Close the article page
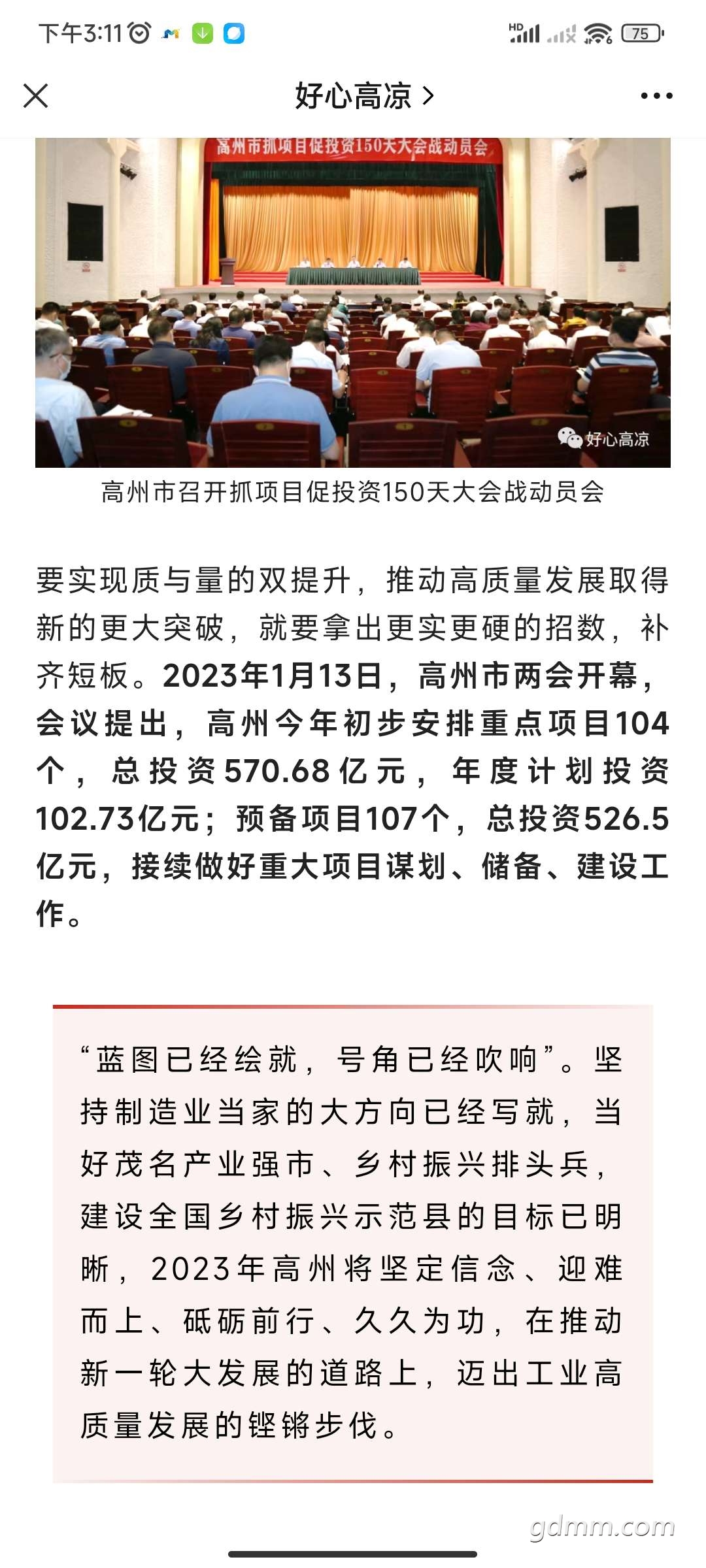 (36, 96)
